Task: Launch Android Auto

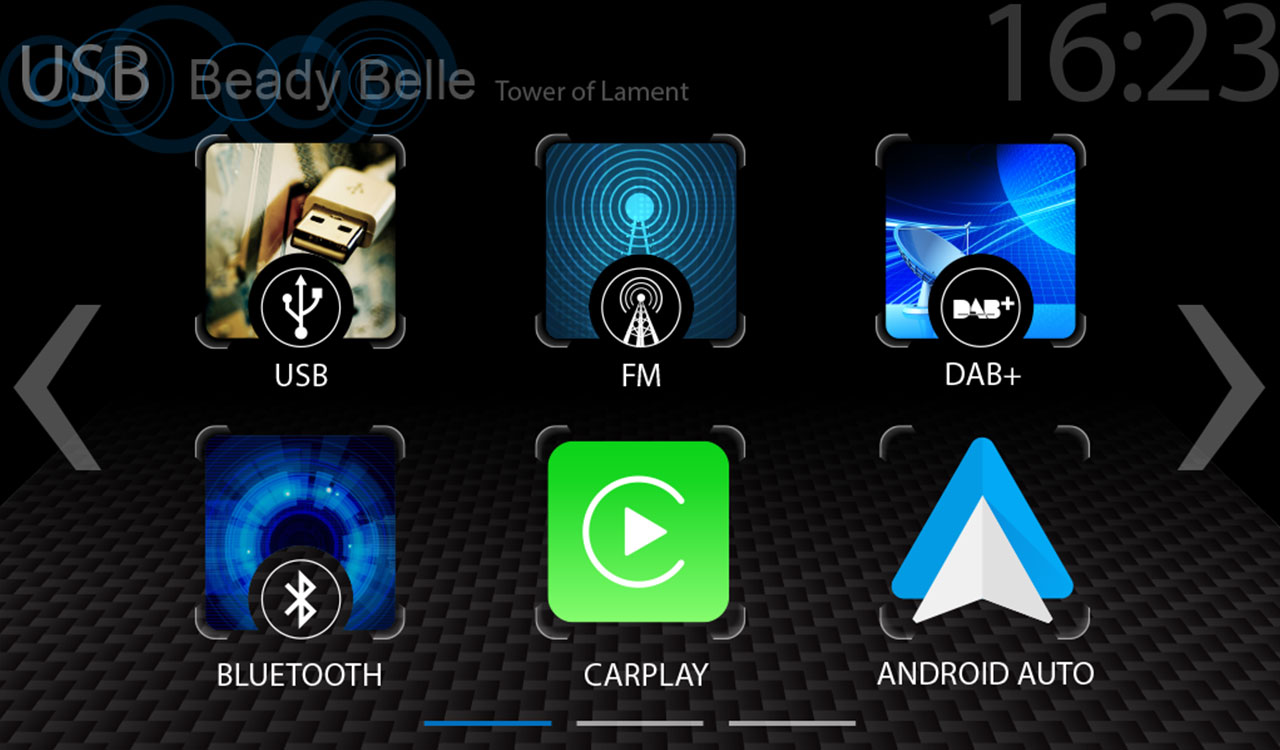Action: click(983, 532)
